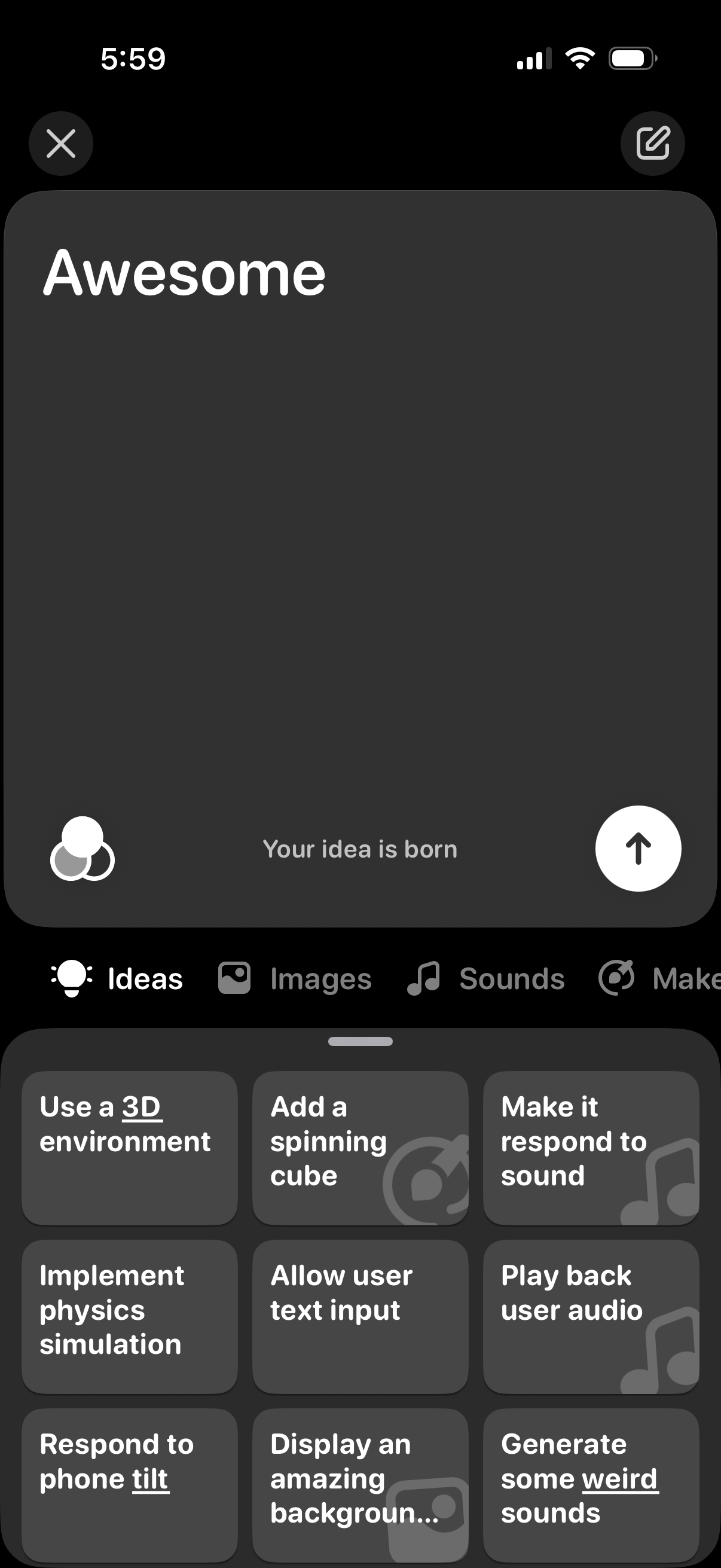Open the Ideas lightbulb icon
721x1568 pixels.
(72, 978)
